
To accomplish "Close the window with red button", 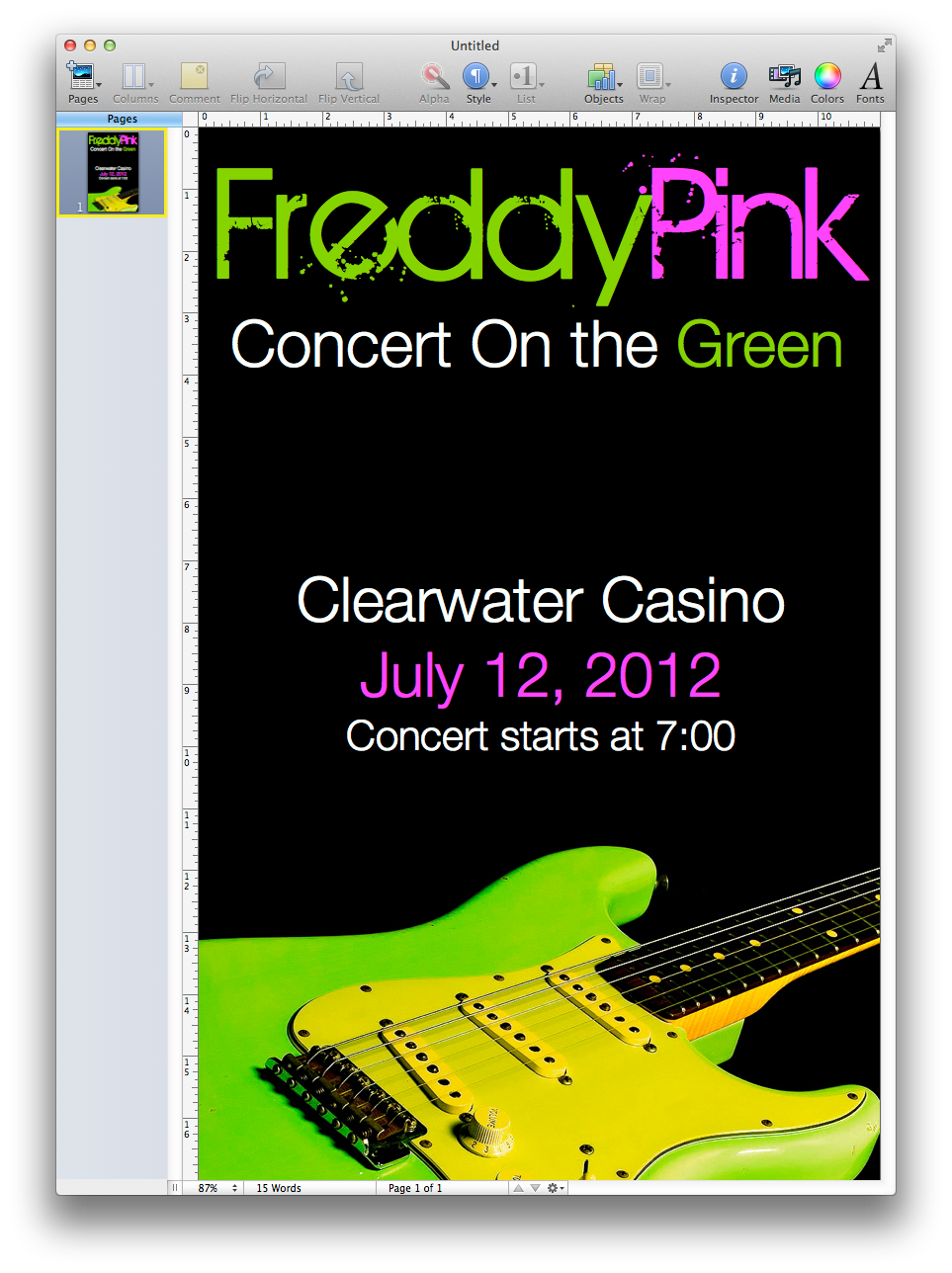I will coord(70,45).
